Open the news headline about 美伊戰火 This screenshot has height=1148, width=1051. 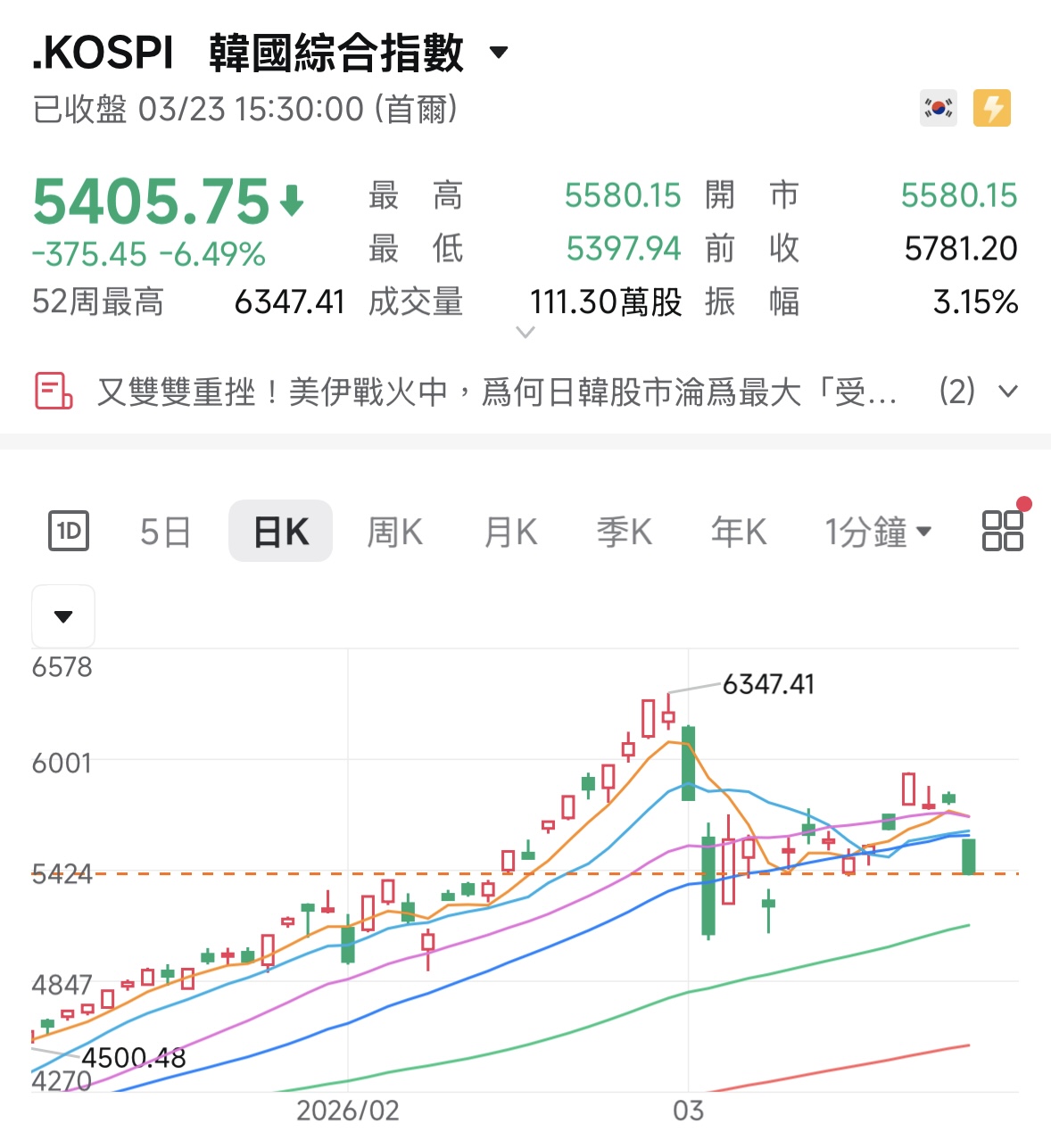(x=495, y=392)
